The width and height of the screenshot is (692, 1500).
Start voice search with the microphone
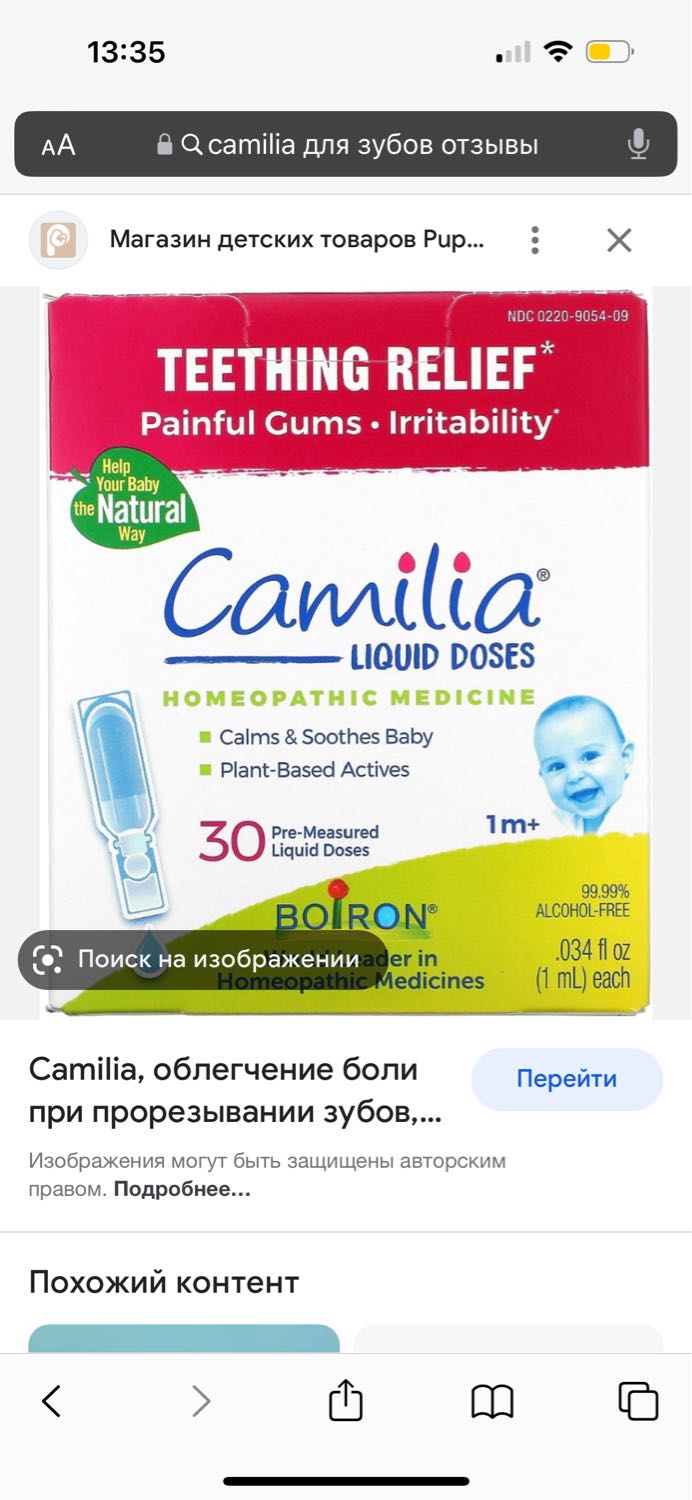[638, 145]
